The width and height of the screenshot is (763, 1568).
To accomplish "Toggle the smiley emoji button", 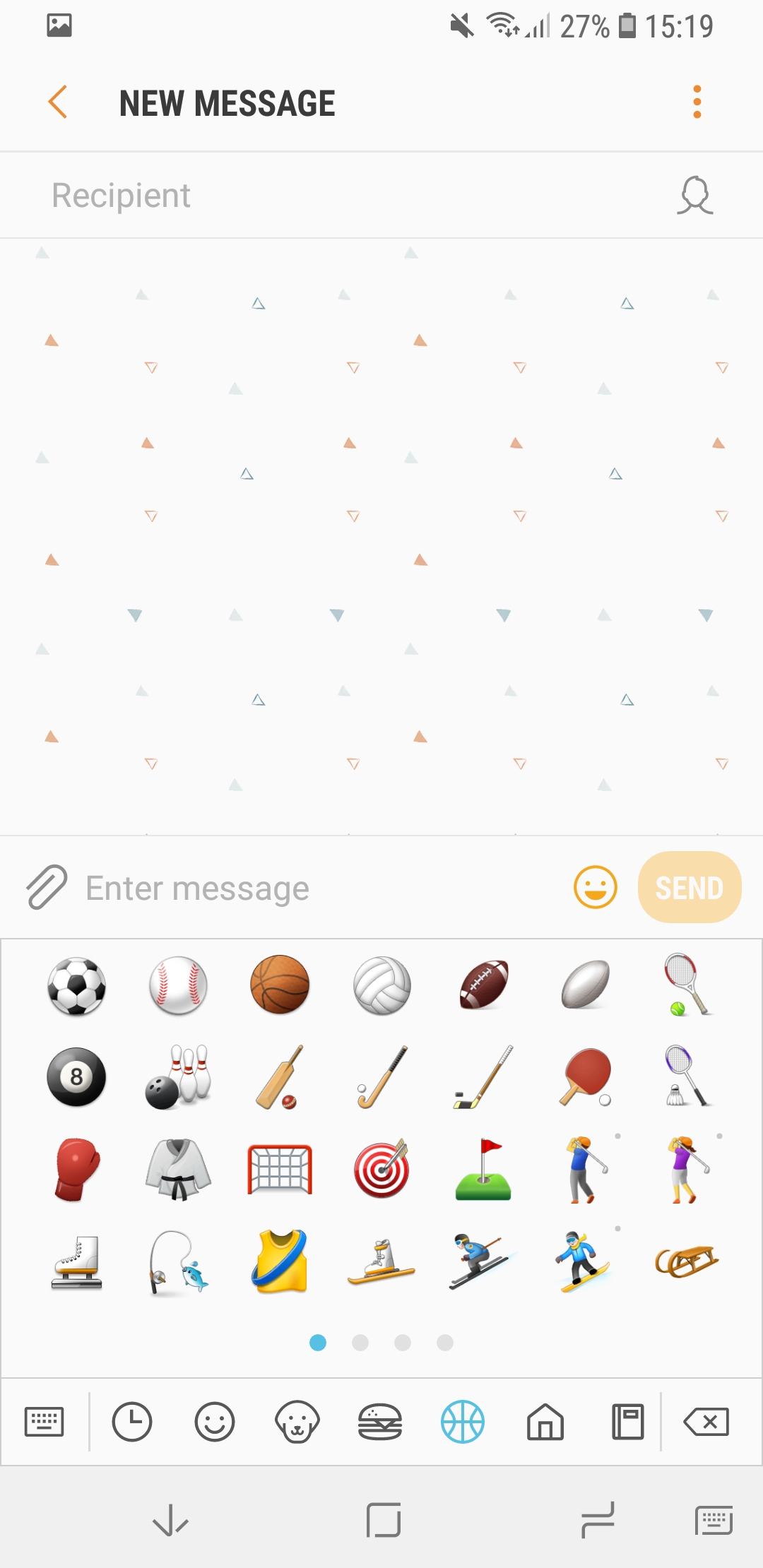I will click(x=595, y=887).
